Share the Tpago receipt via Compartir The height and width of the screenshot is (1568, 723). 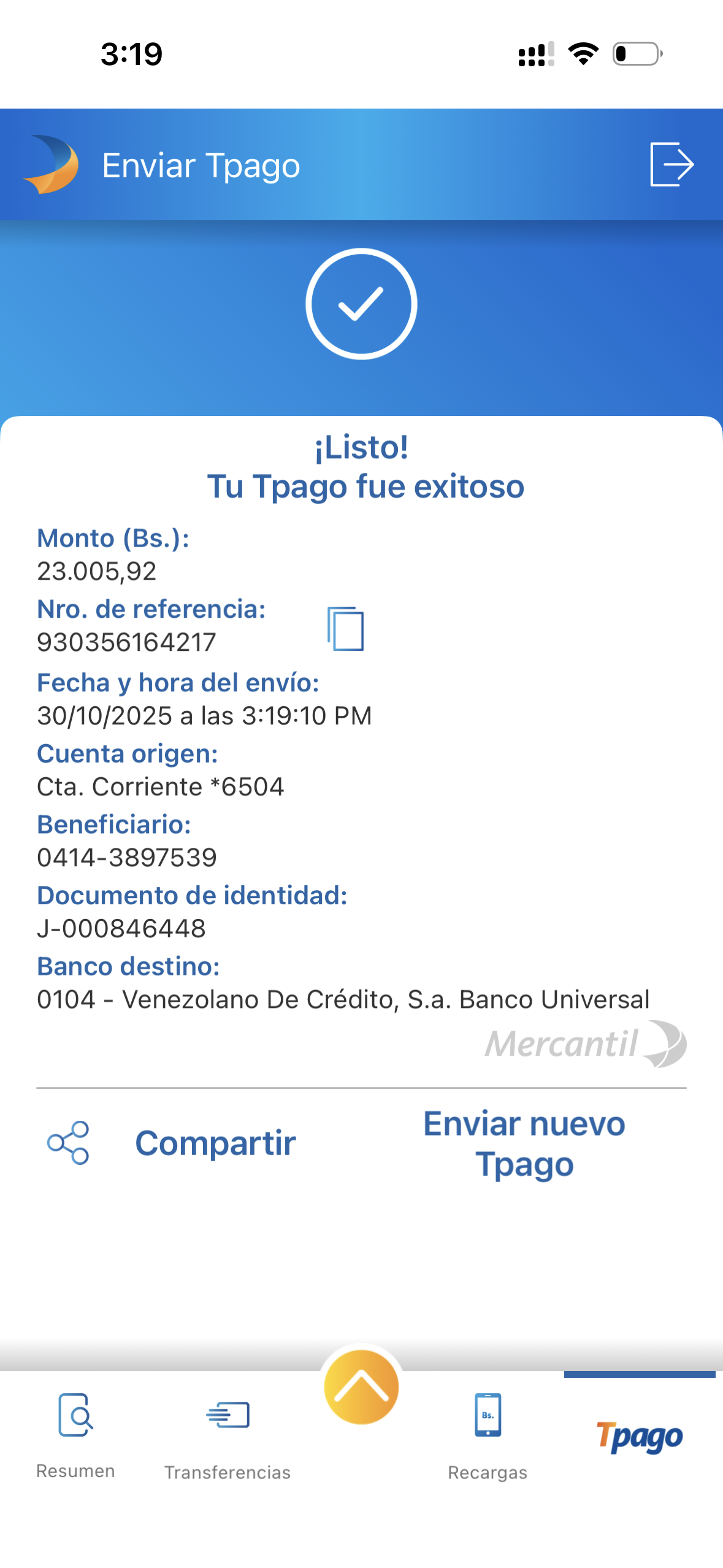(x=173, y=1143)
